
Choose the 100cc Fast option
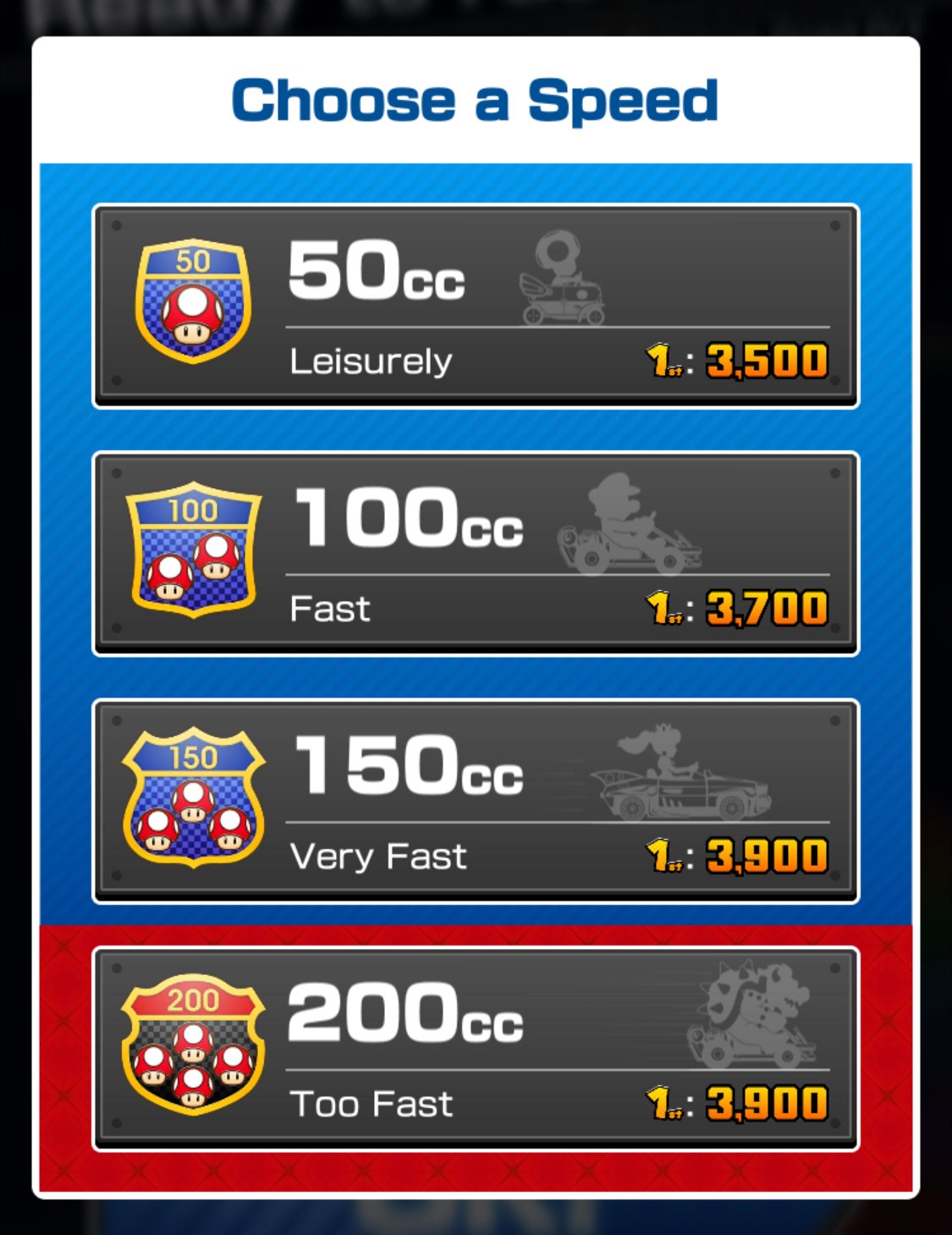(476, 554)
